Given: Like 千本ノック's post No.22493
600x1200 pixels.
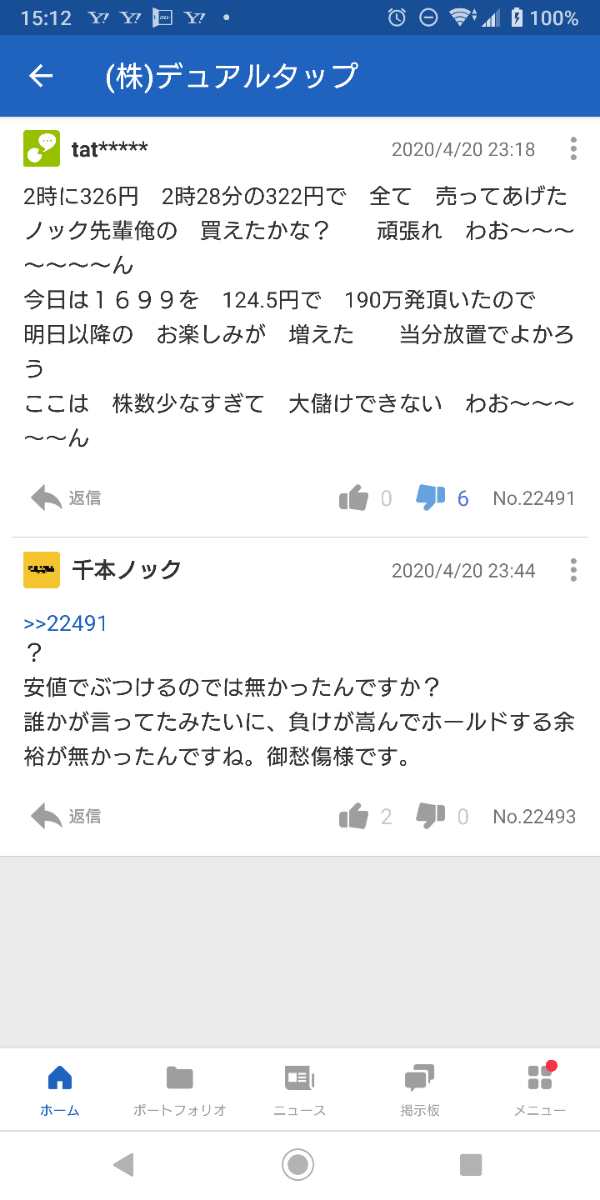Looking at the screenshot, I should pyautogui.click(x=354, y=816).
